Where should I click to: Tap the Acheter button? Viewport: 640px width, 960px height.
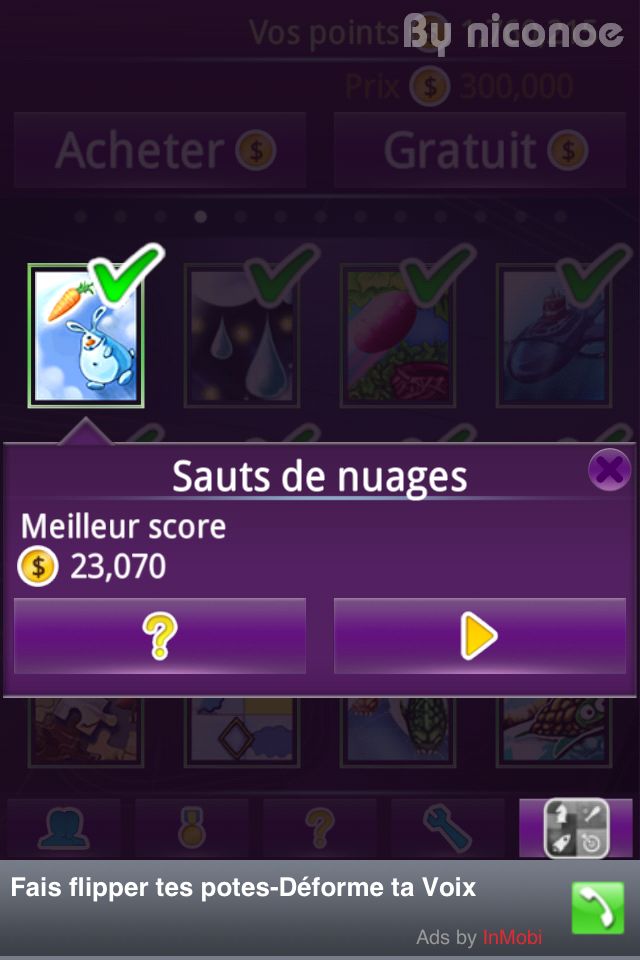[x=160, y=151]
